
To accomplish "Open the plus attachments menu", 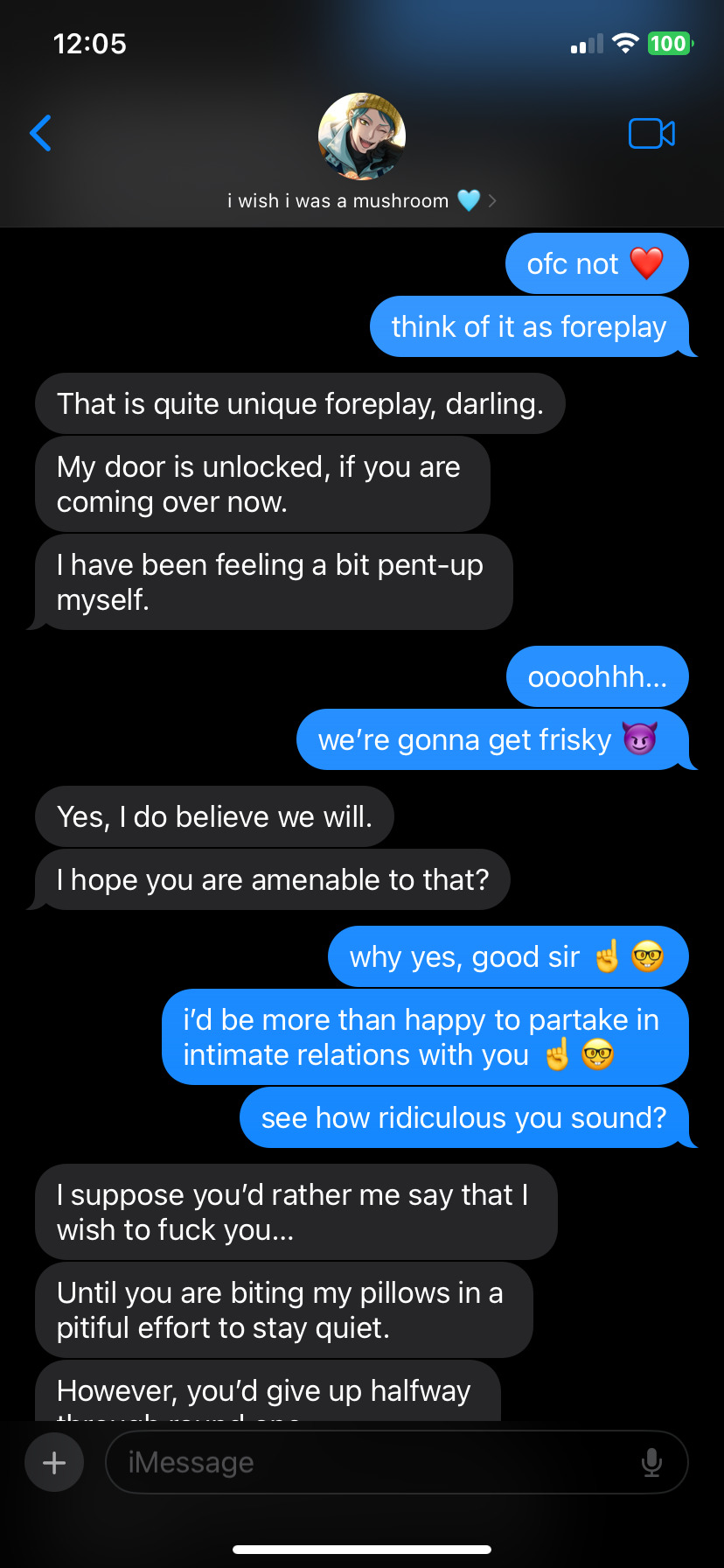I will coord(54,1462).
